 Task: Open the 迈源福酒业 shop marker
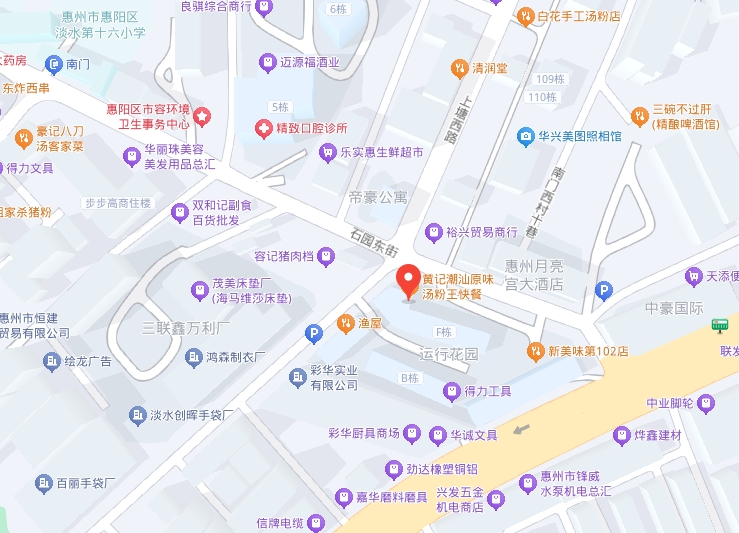tap(266, 62)
